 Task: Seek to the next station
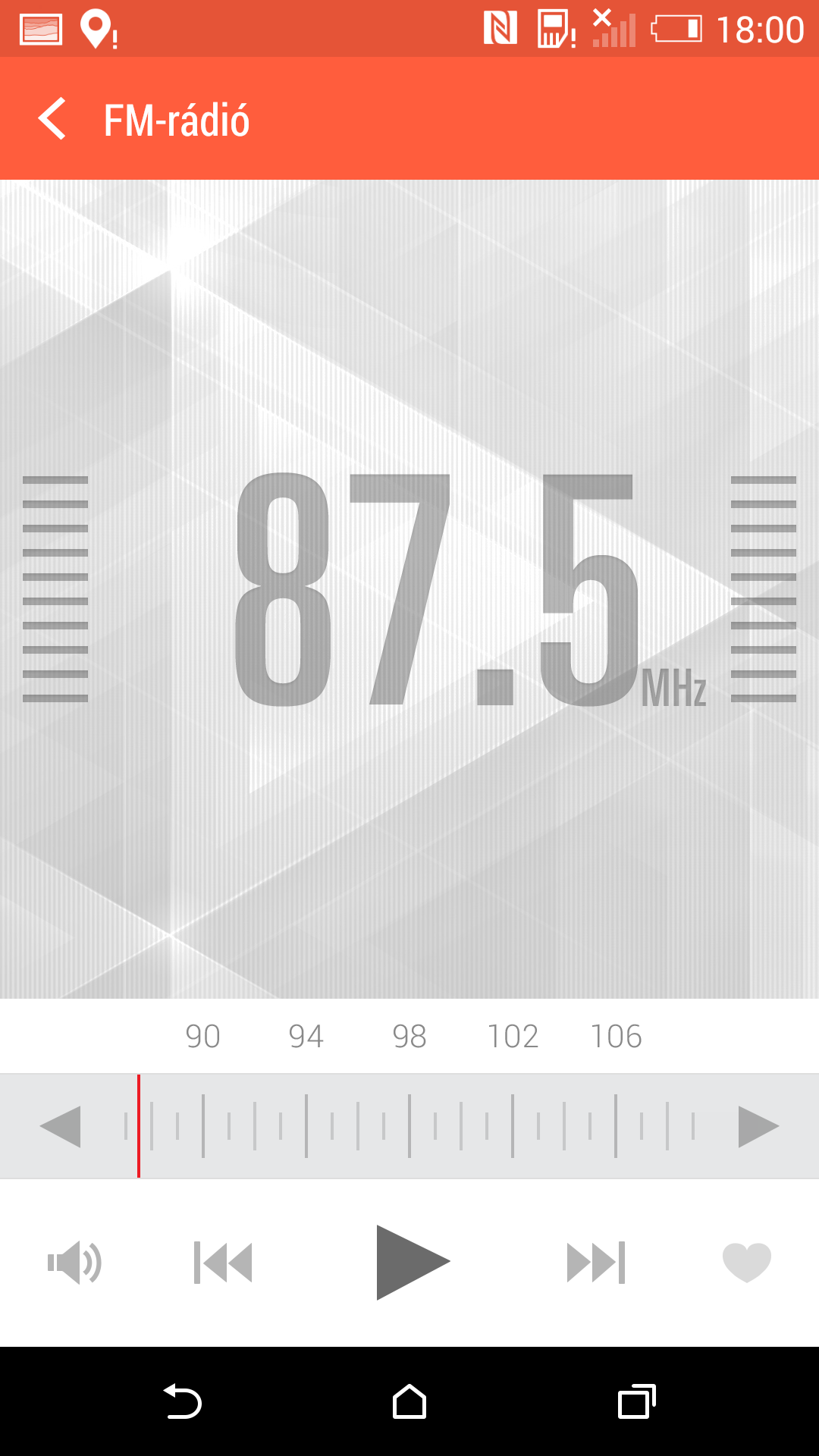point(596,1260)
